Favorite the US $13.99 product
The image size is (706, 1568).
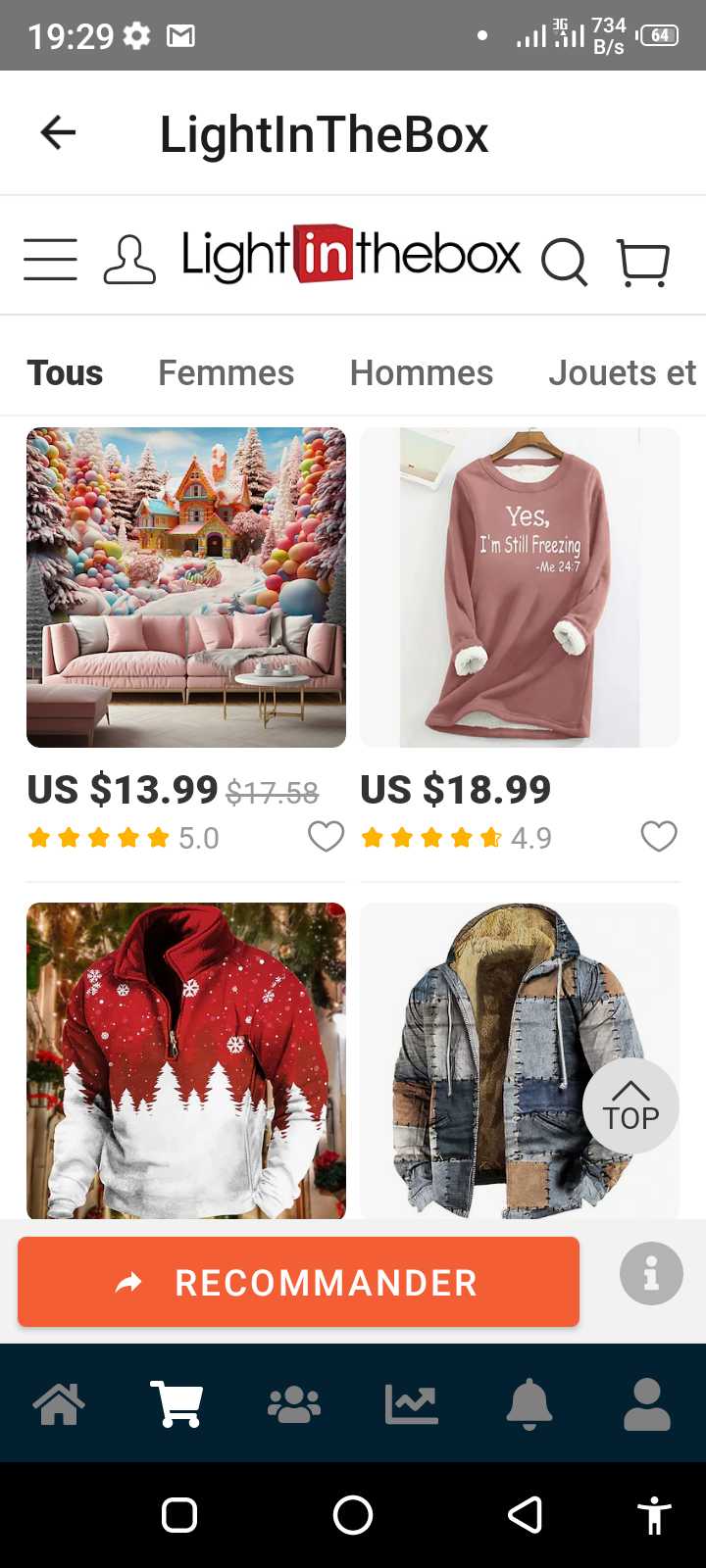326,837
